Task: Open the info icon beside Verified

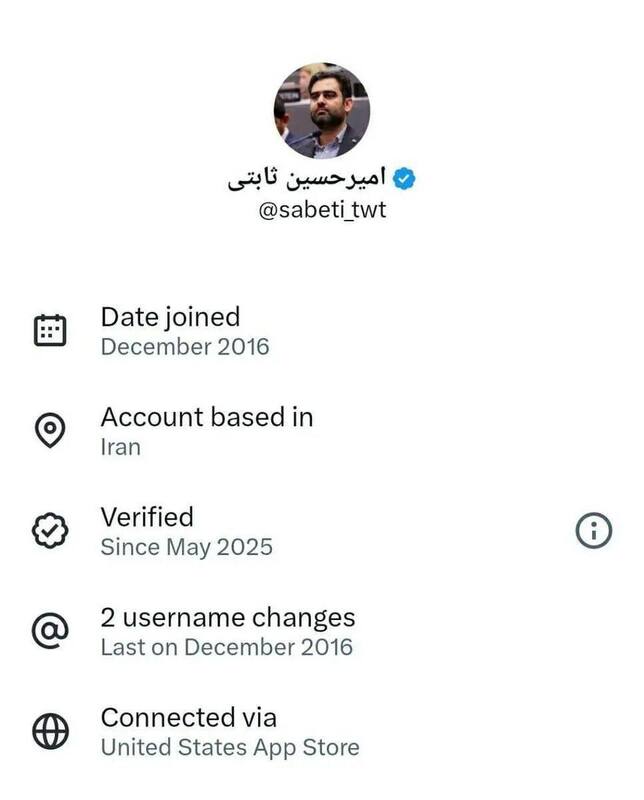Action: click(593, 532)
